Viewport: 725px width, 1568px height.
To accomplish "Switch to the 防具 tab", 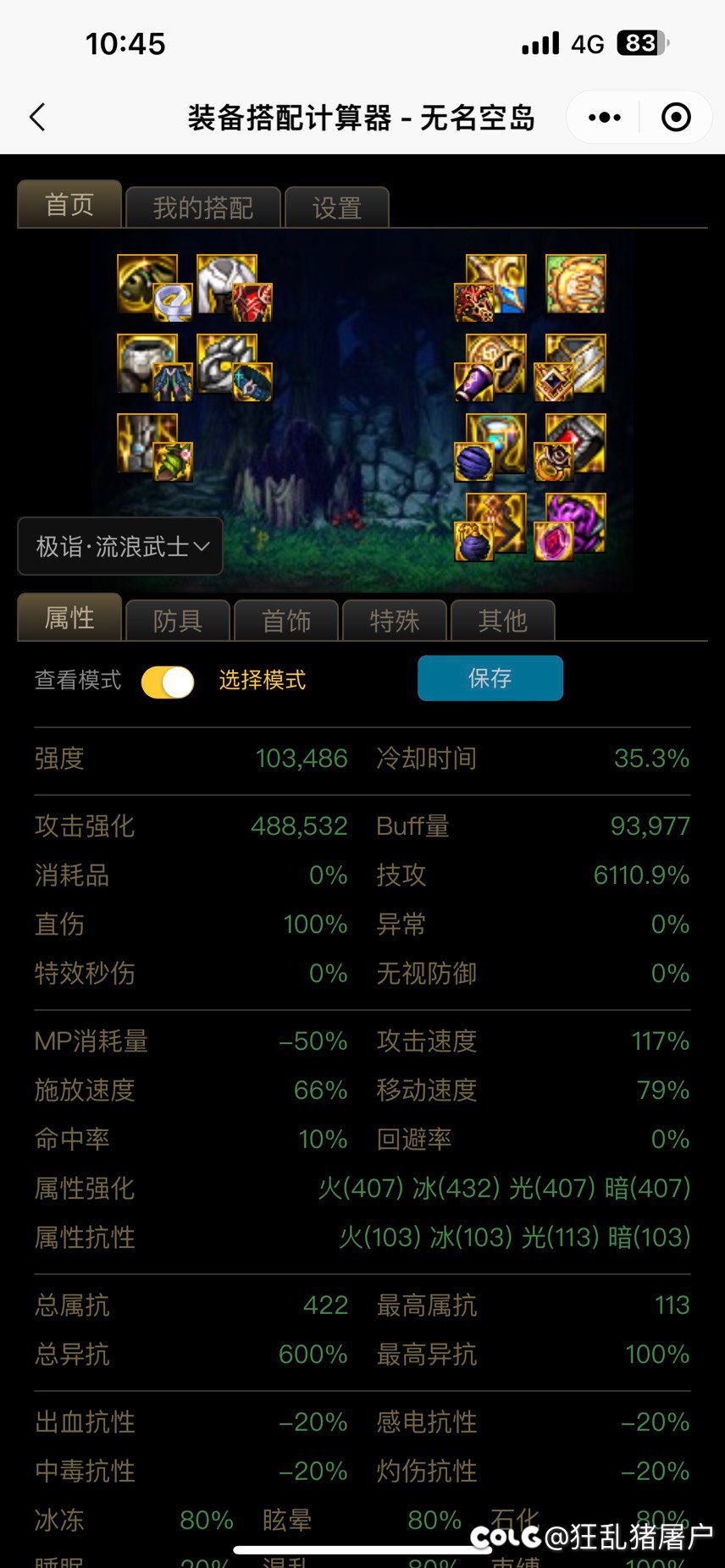I will click(x=178, y=621).
